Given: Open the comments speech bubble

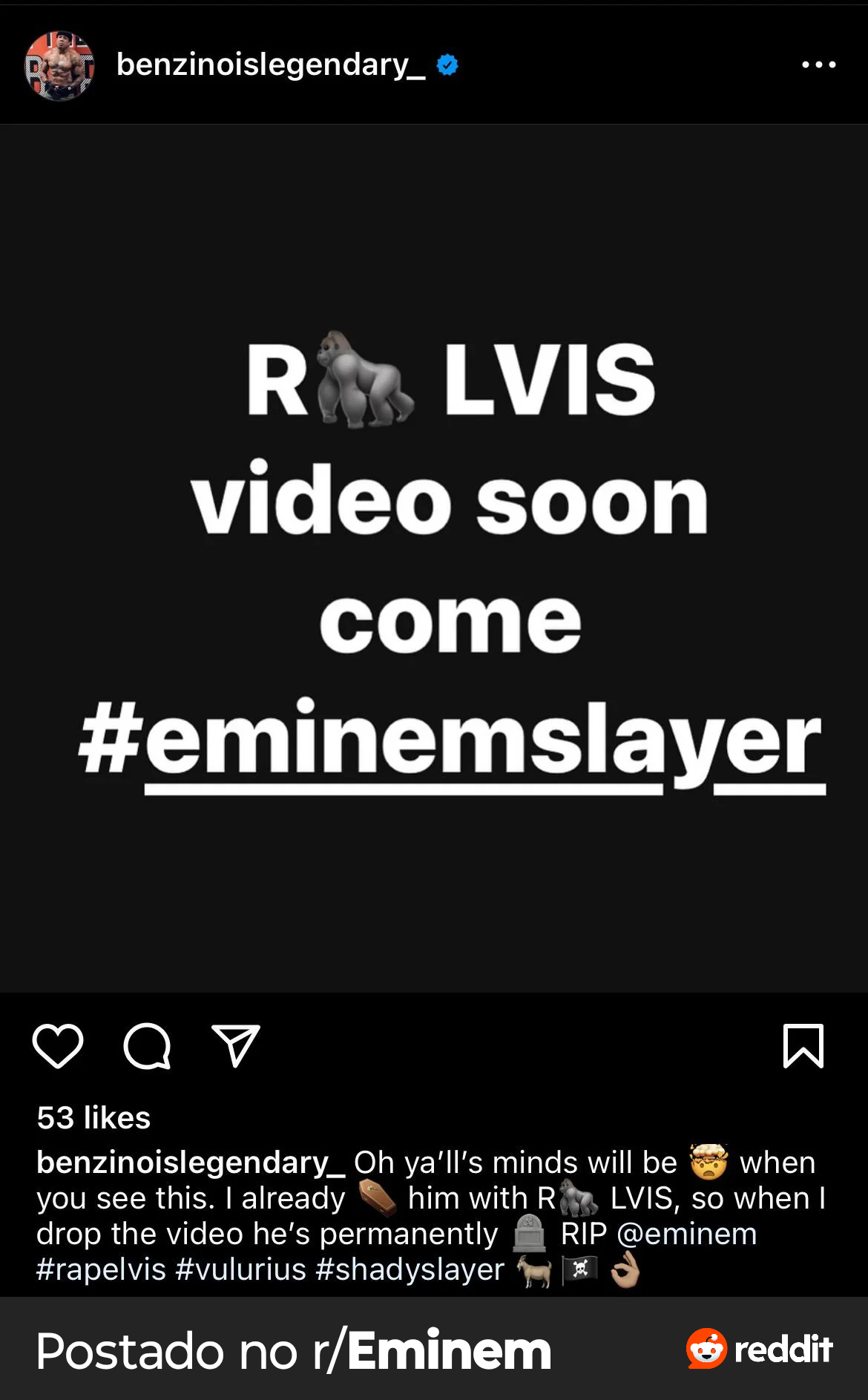Looking at the screenshot, I should click(x=147, y=1046).
